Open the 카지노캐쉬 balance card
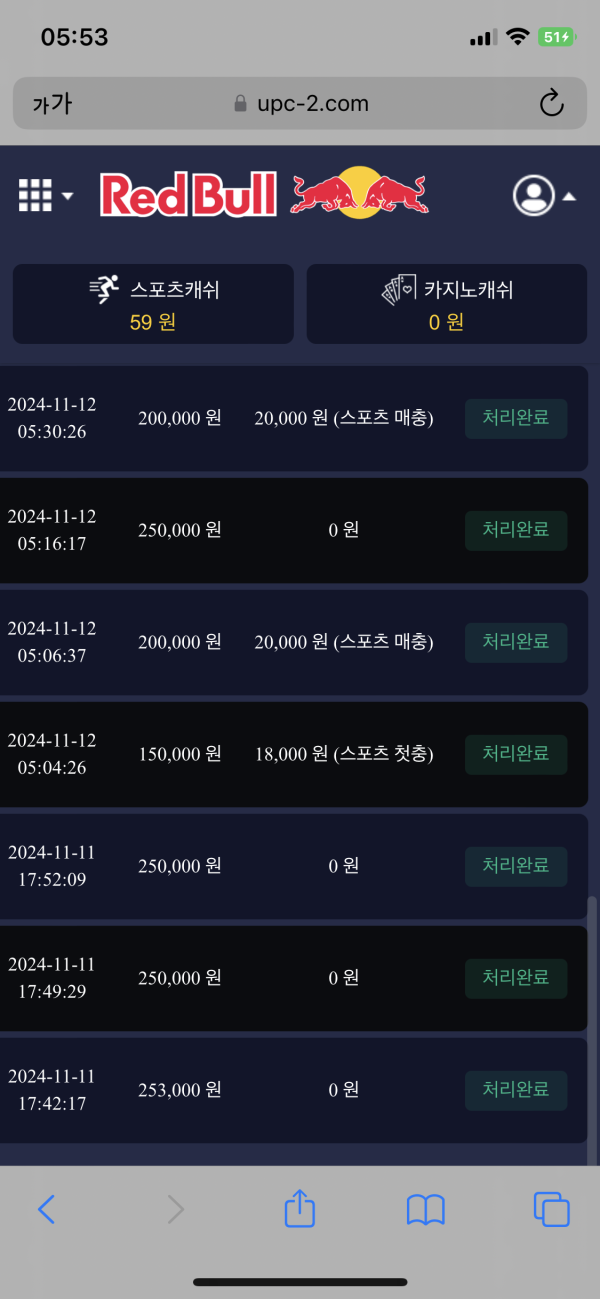This screenshot has width=600, height=1299. coord(446,304)
